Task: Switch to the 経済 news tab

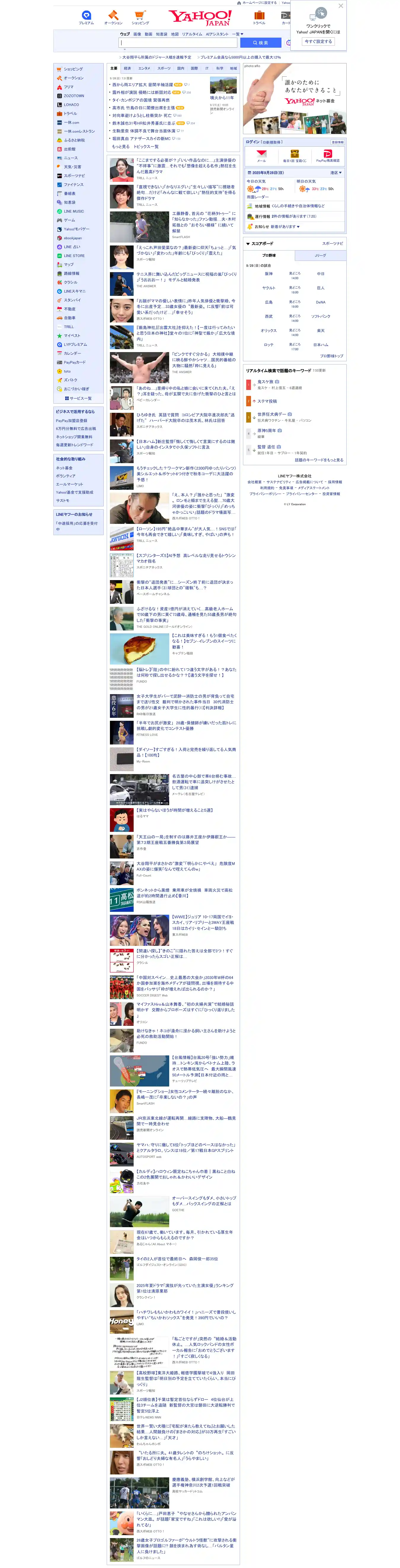Action: click(127, 69)
